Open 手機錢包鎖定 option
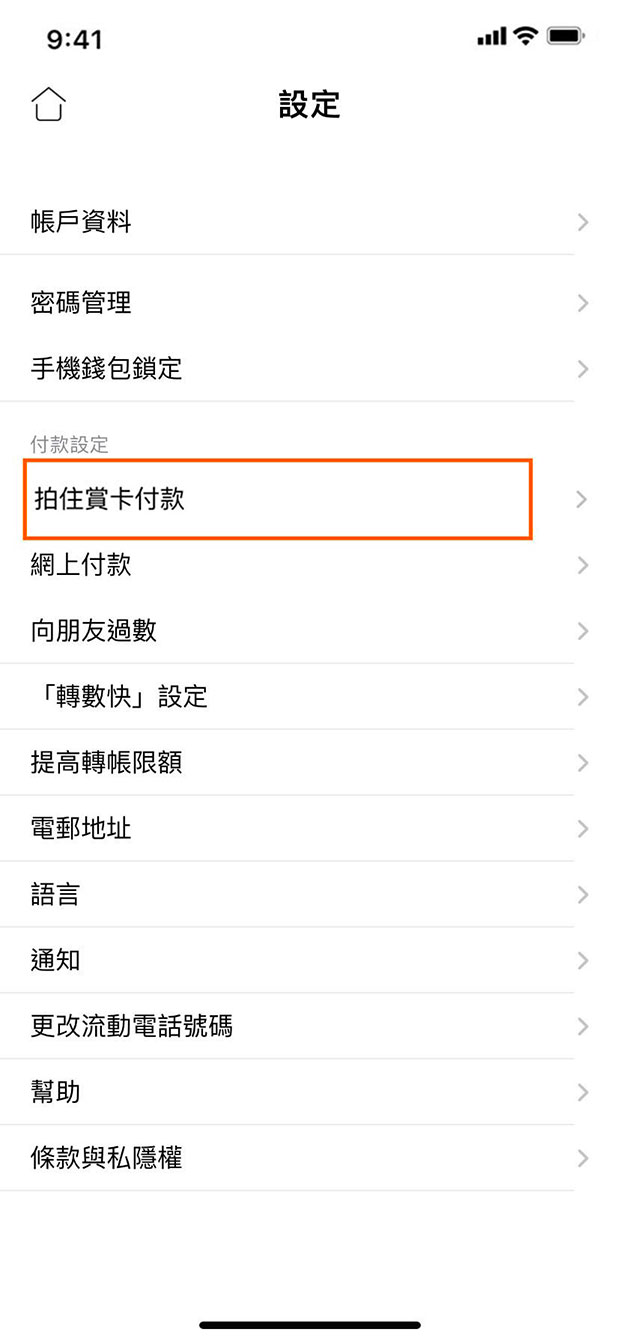620x1340 pixels. pyautogui.click(x=300, y=369)
